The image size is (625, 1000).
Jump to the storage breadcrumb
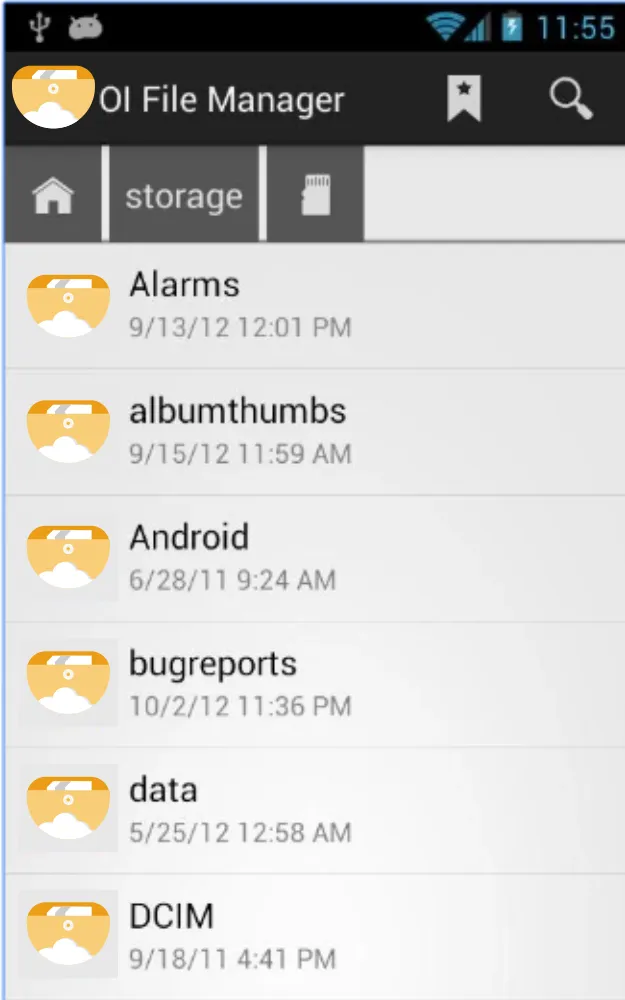click(184, 195)
